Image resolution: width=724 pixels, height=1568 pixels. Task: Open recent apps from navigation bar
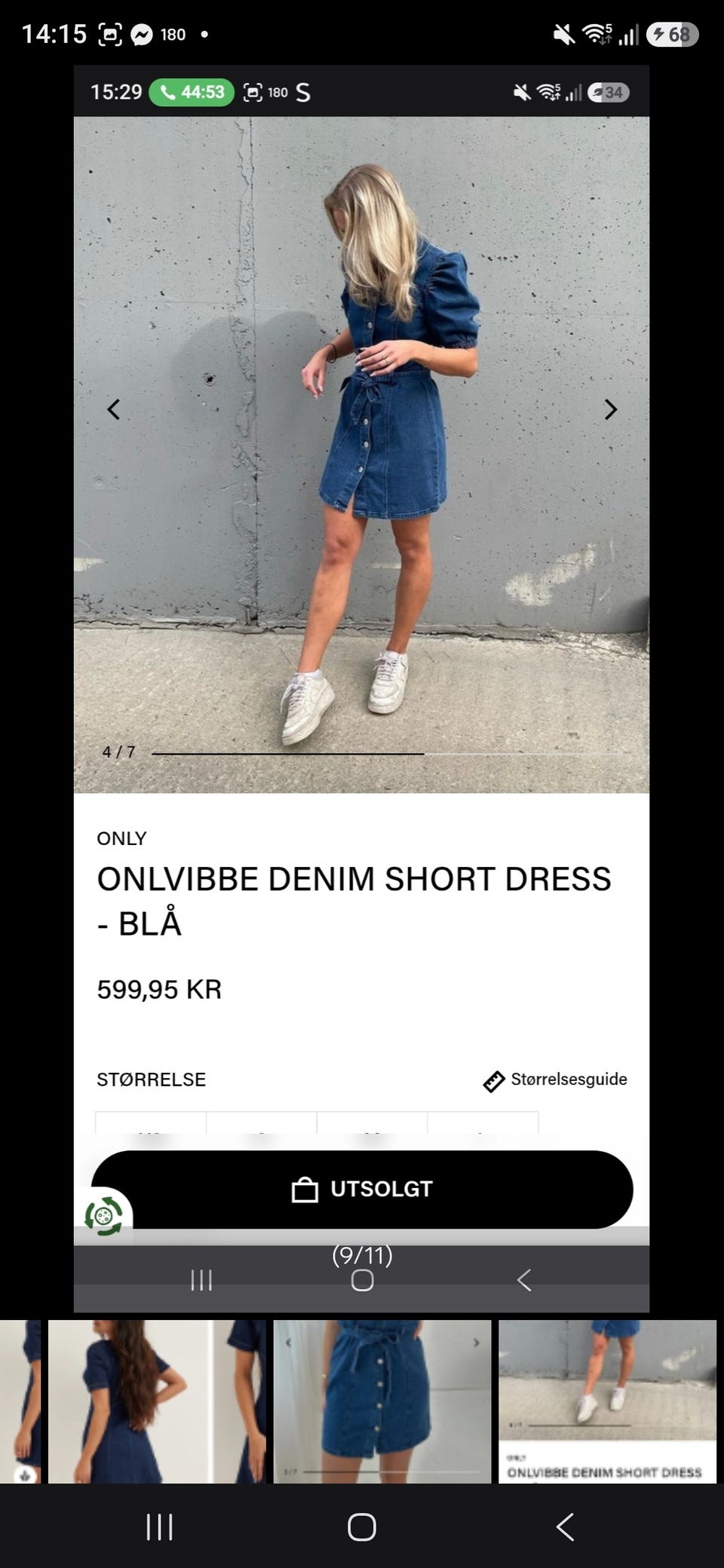tap(159, 1527)
